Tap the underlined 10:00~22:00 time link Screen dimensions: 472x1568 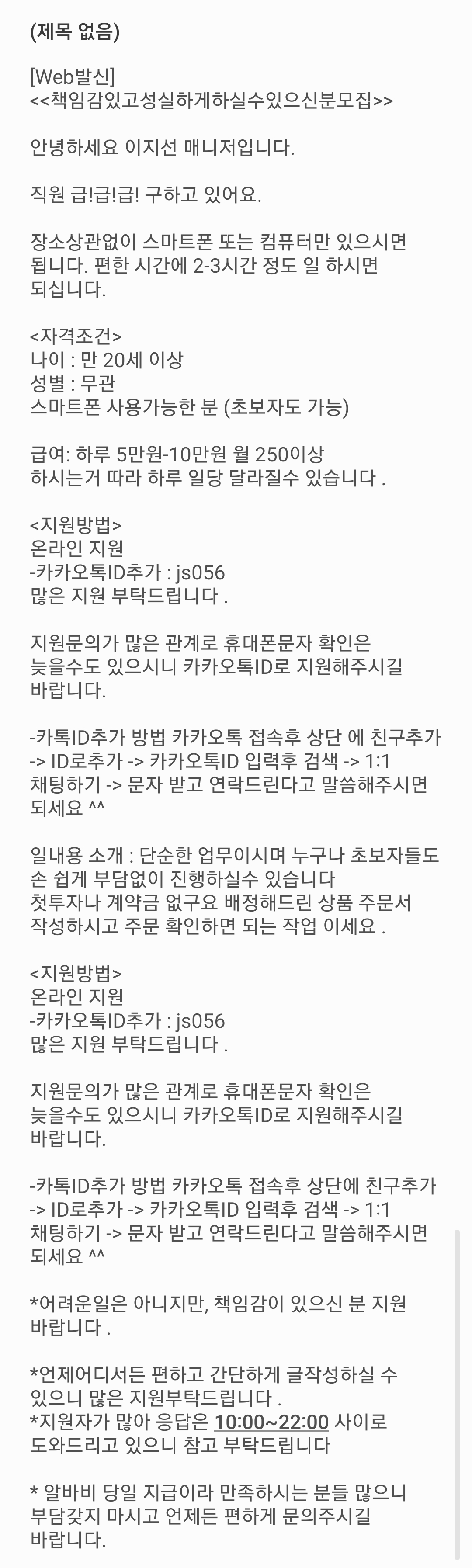click(x=271, y=1421)
